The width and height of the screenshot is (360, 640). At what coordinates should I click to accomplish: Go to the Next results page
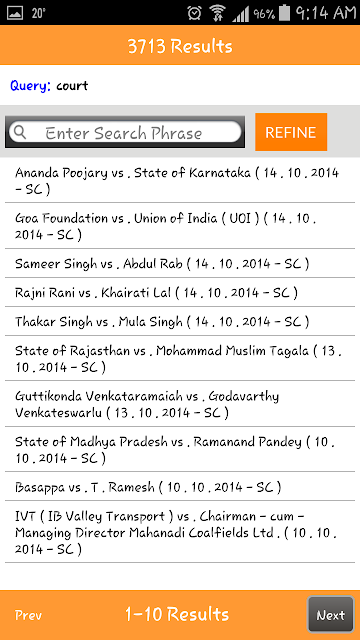pyautogui.click(x=331, y=615)
